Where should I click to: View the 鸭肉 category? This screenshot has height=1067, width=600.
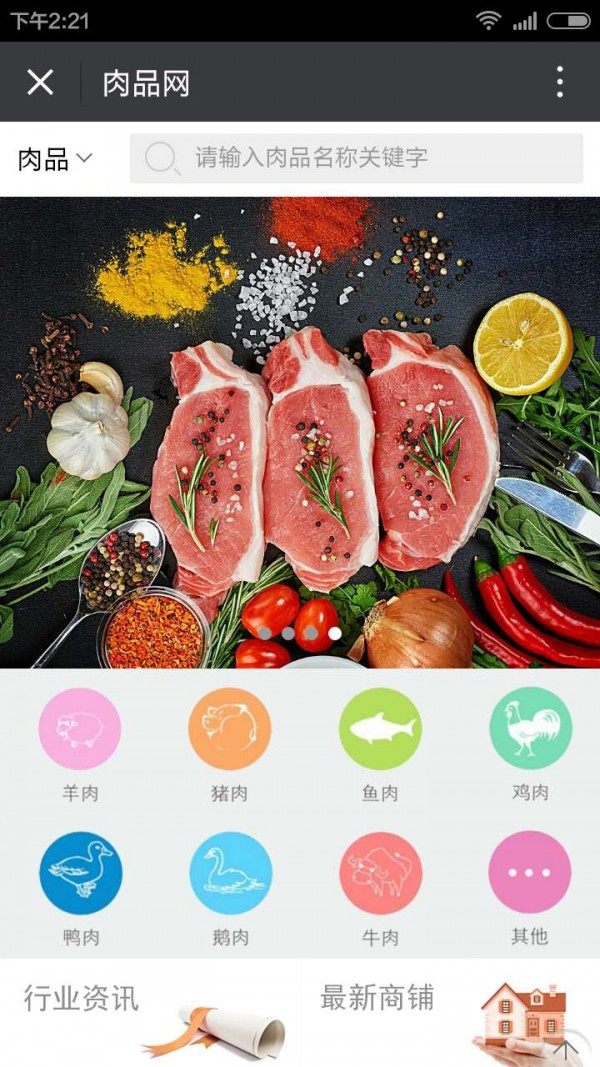pos(80,874)
